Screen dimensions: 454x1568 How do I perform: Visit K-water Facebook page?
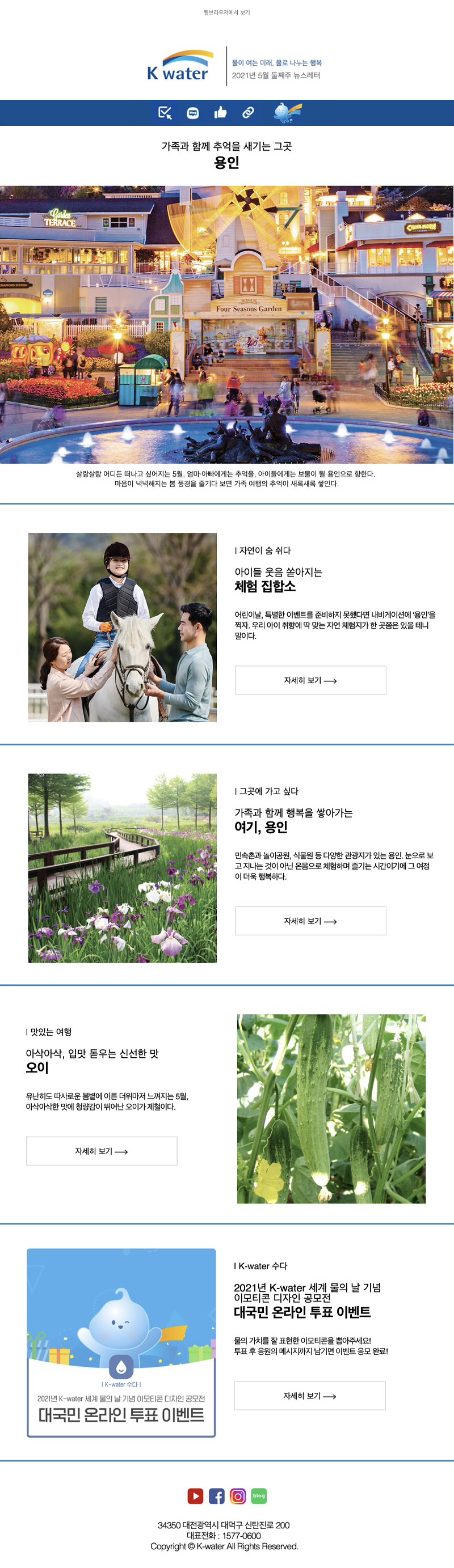[216, 1495]
